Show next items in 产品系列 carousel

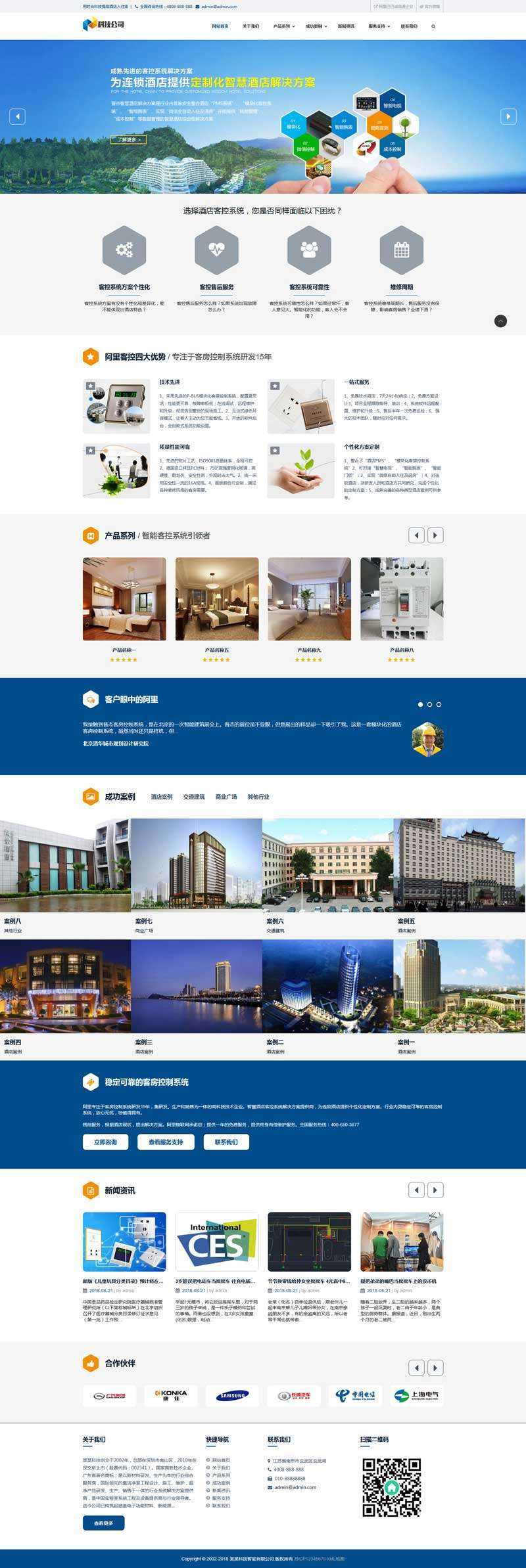(x=435, y=535)
